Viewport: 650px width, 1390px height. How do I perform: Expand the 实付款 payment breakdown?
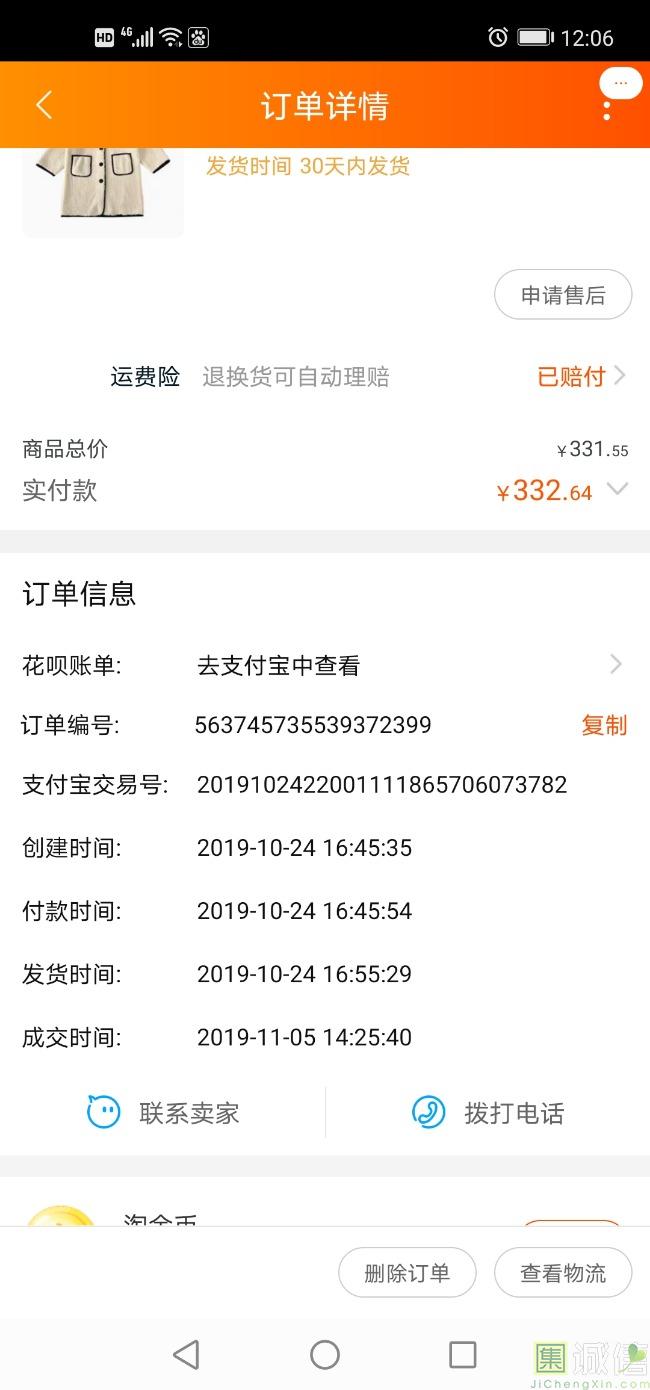tap(617, 490)
